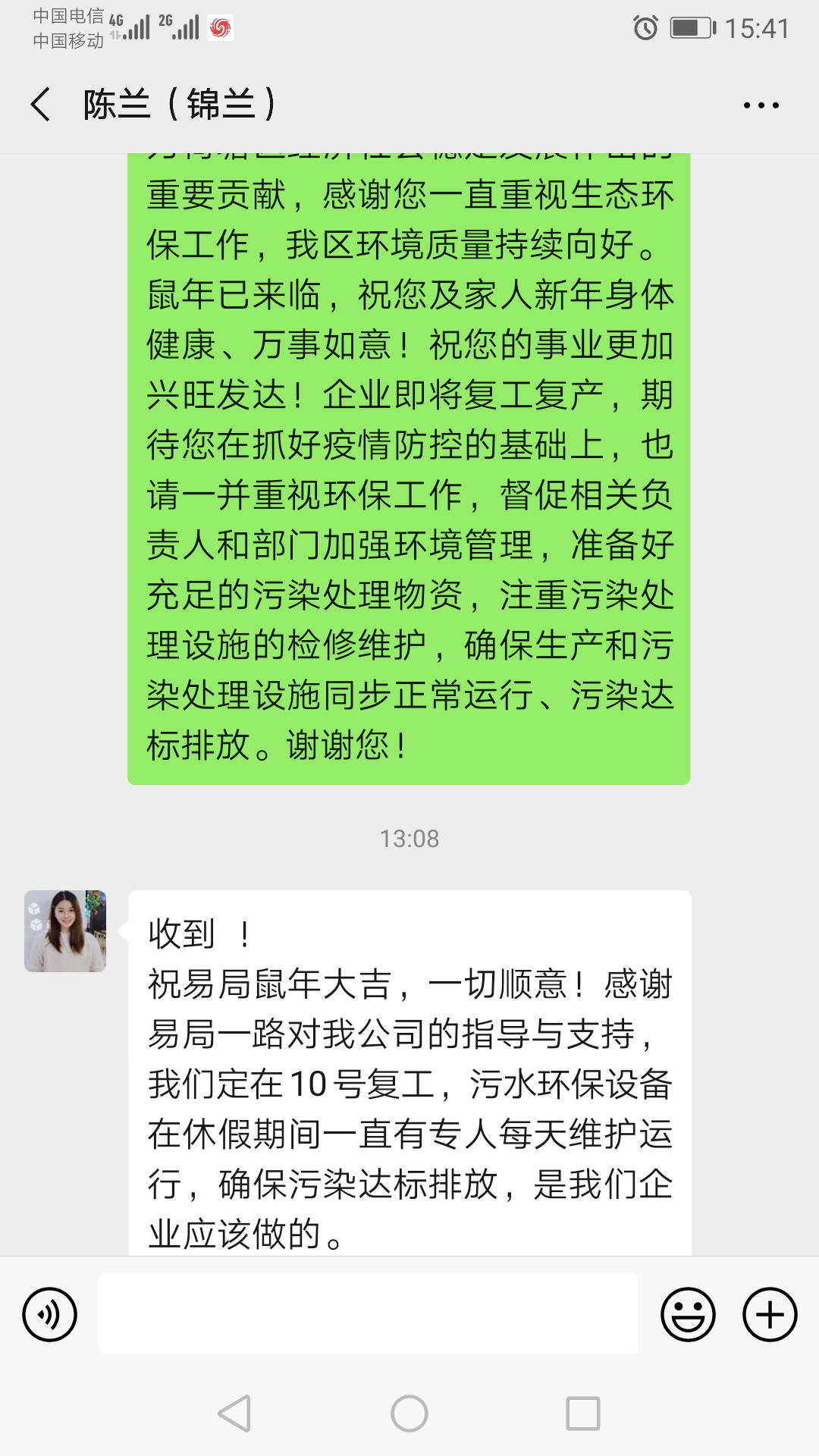Open the recent apps view
The height and width of the screenshot is (1456, 819).
583,1414
